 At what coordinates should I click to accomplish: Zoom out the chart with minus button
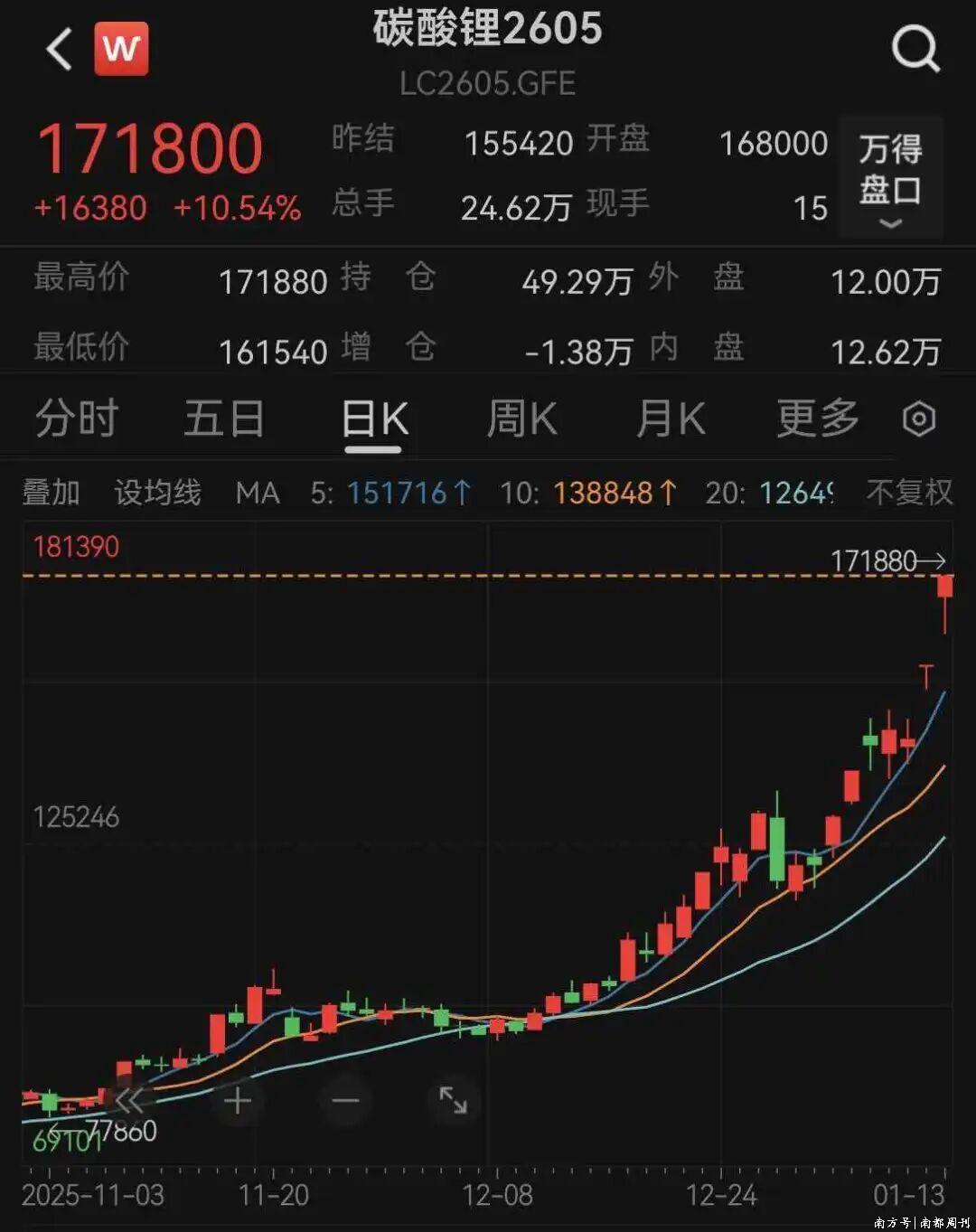[x=346, y=1100]
